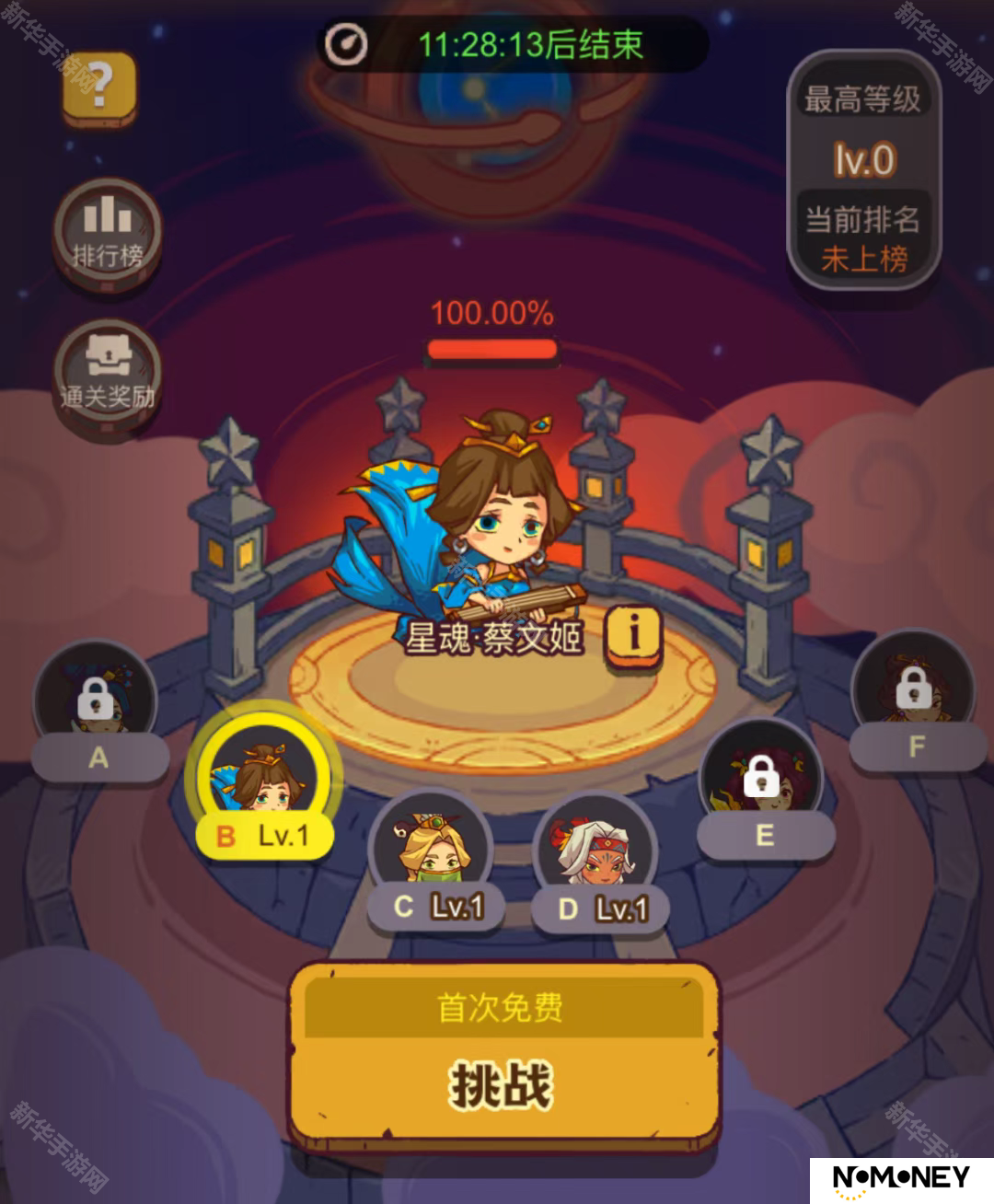Image resolution: width=994 pixels, height=1204 pixels.
Task: Open the question mark help button
Action: point(99,87)
